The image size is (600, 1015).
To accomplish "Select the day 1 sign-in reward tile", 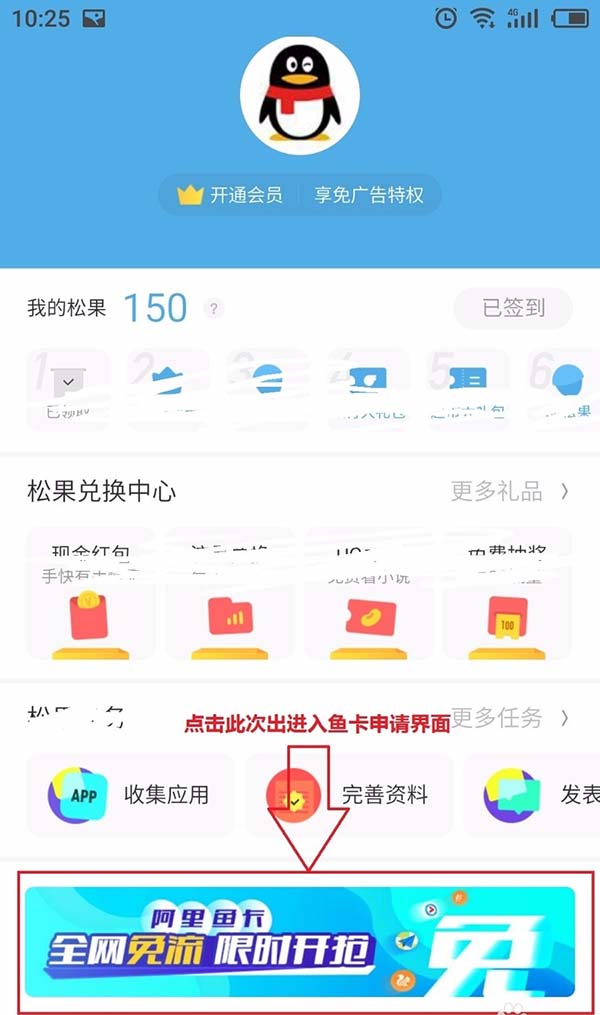I will point(68,390).
